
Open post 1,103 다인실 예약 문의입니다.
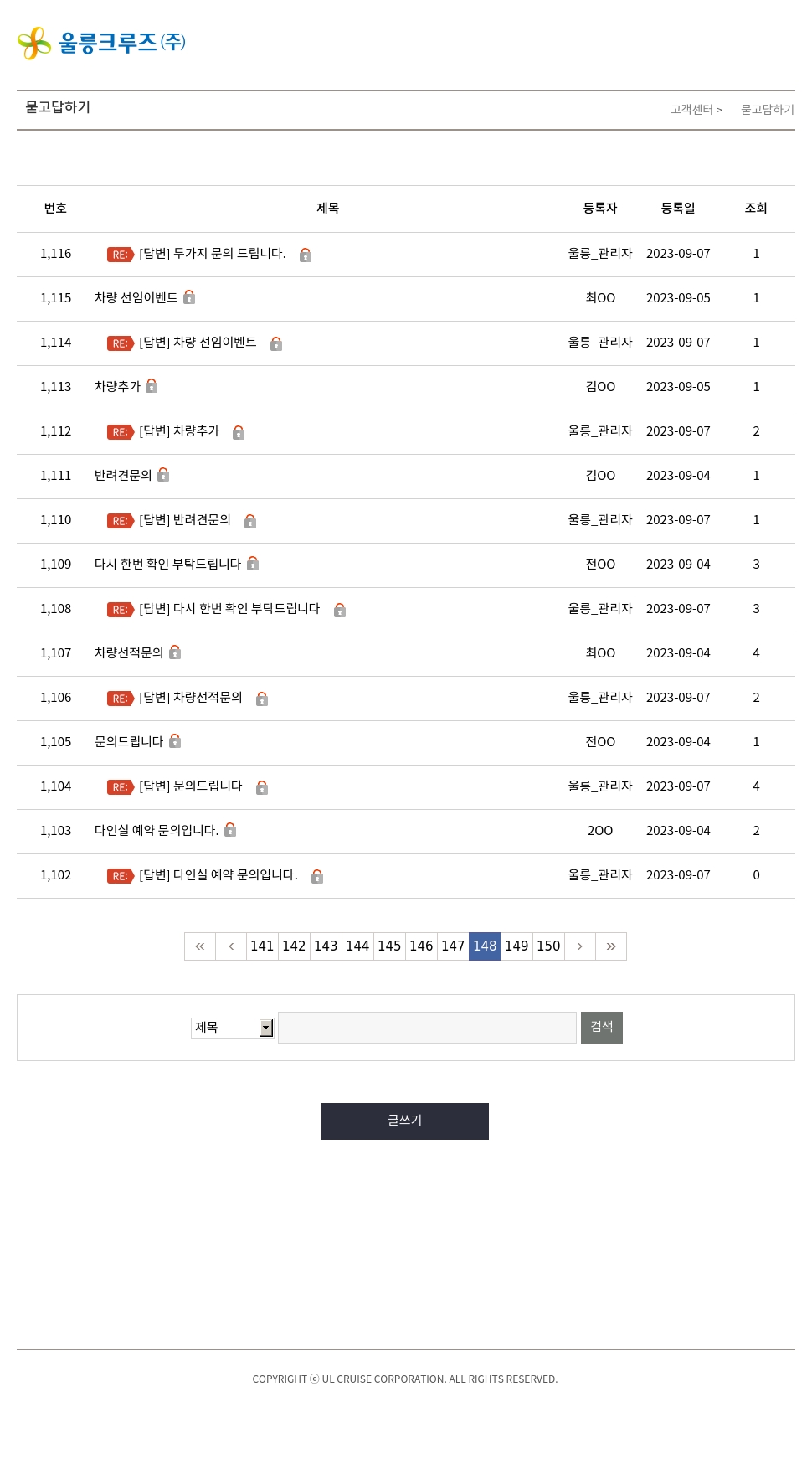coord(157,831)
